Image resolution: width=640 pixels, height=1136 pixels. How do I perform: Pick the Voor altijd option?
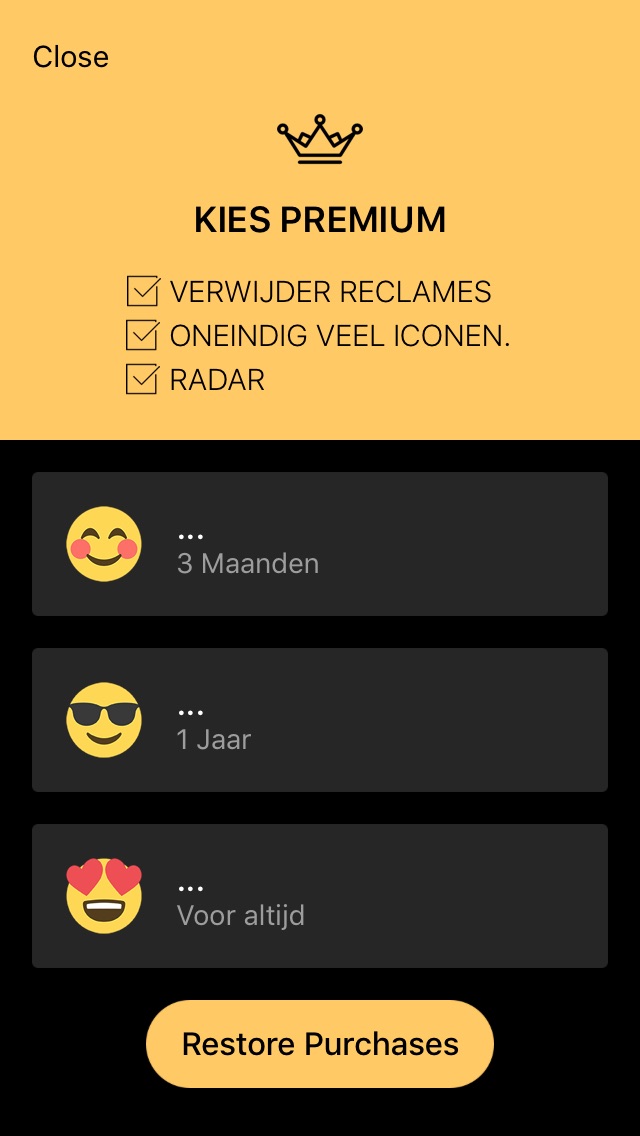320,895
